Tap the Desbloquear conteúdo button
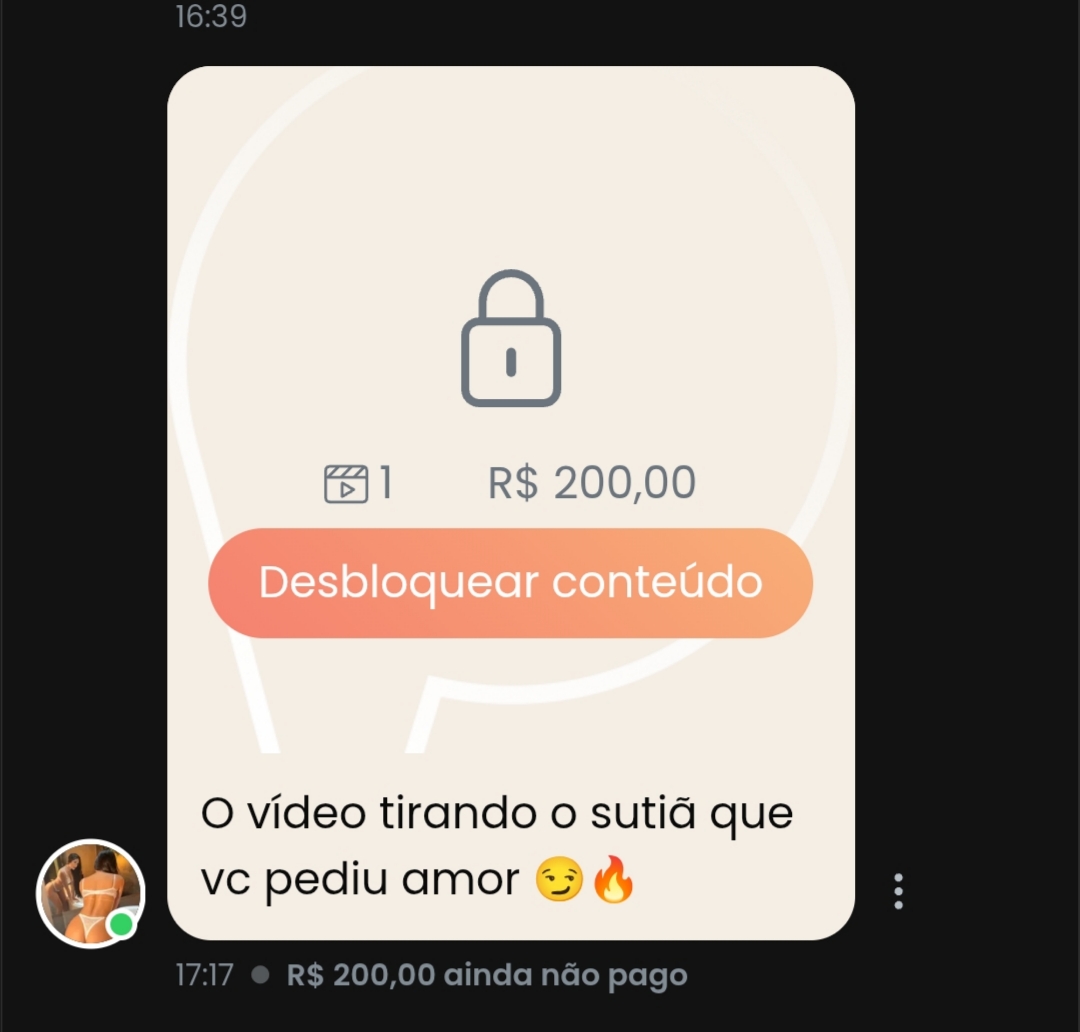This screenshot has height=1032, width=1080. (x=510, y=583)
